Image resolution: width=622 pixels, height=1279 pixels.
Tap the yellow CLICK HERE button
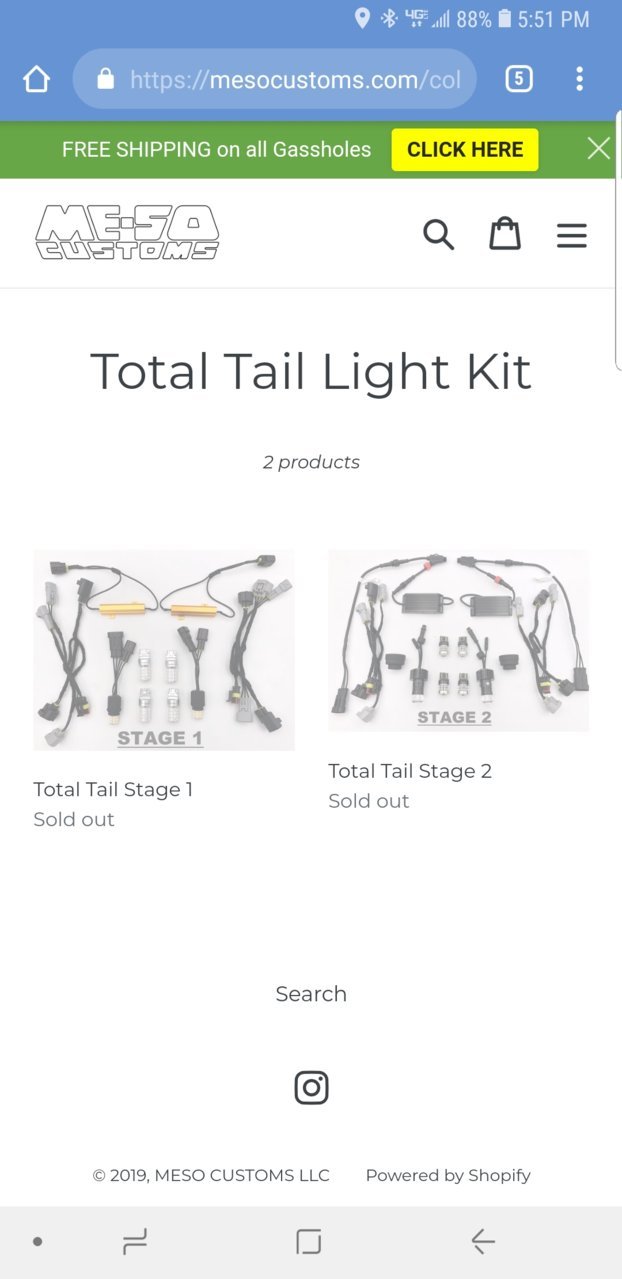tap(464, 150)
